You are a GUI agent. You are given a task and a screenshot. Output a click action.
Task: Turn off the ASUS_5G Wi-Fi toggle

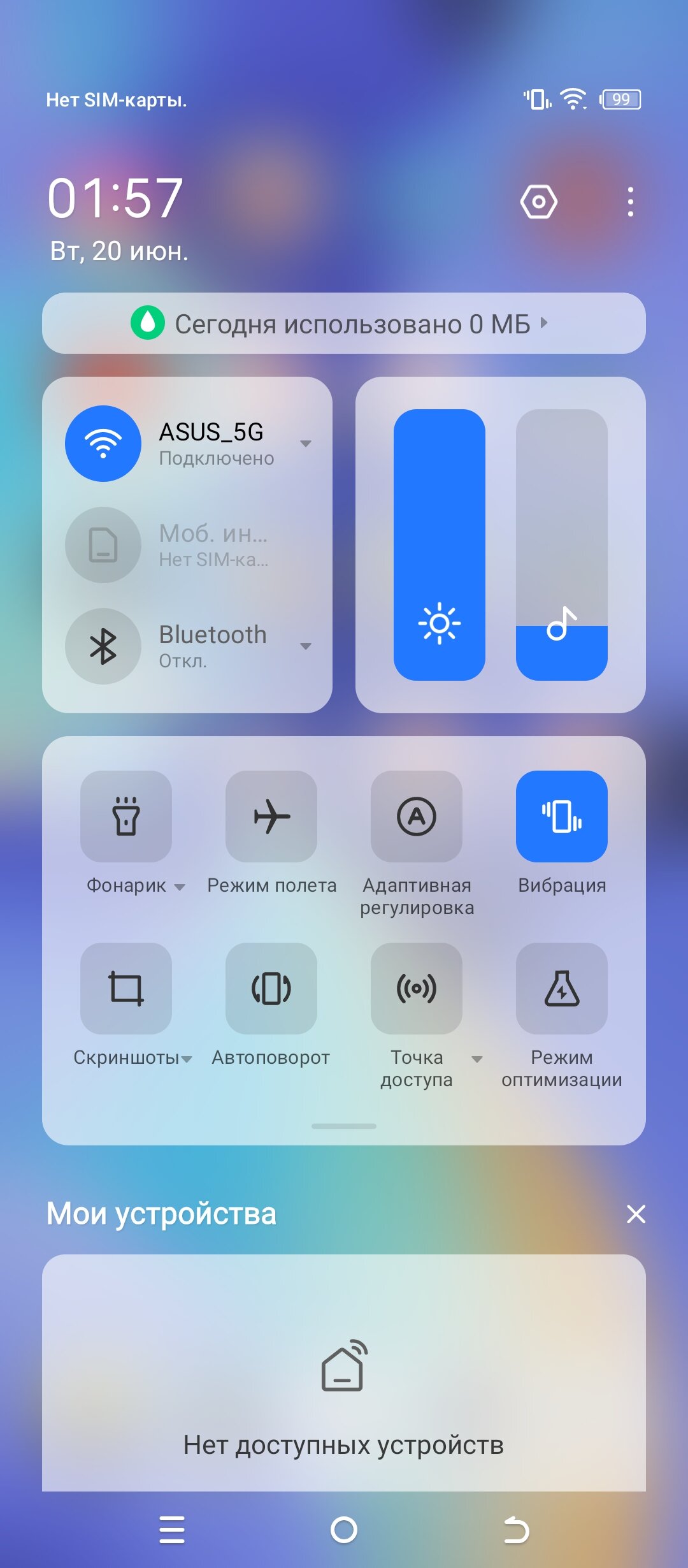(103, 444)
